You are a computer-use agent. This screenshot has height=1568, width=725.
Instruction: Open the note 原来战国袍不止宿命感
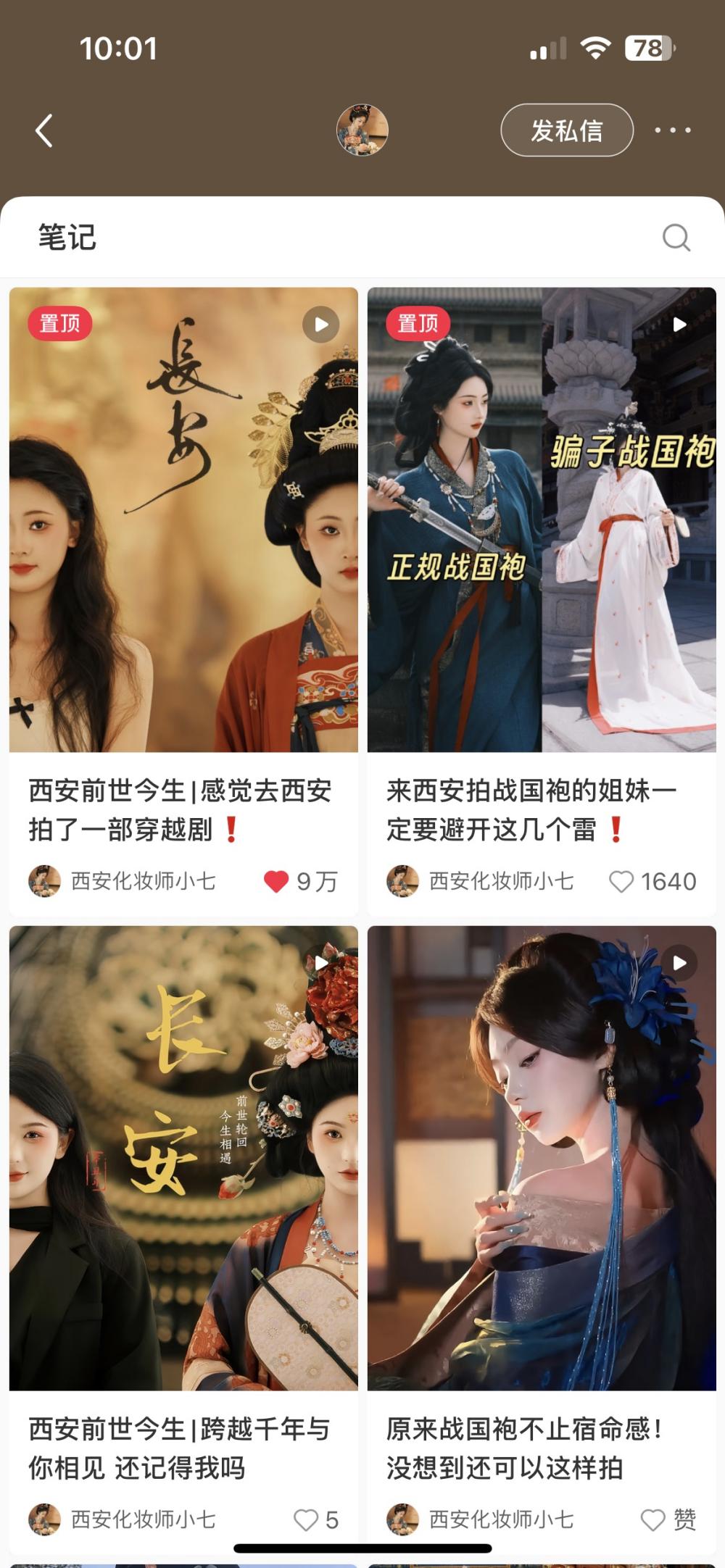542,1158
